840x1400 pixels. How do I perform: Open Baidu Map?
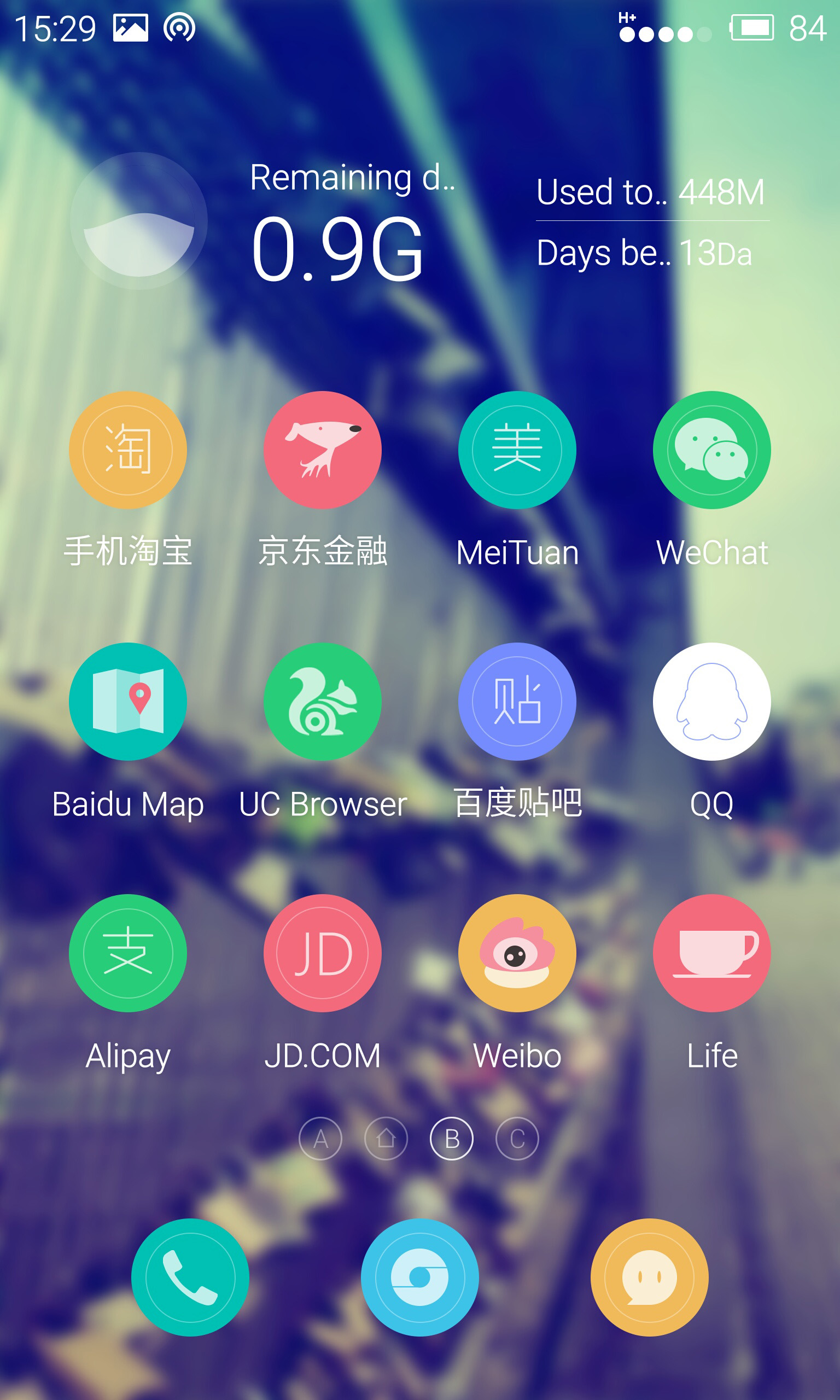[127, 701]
